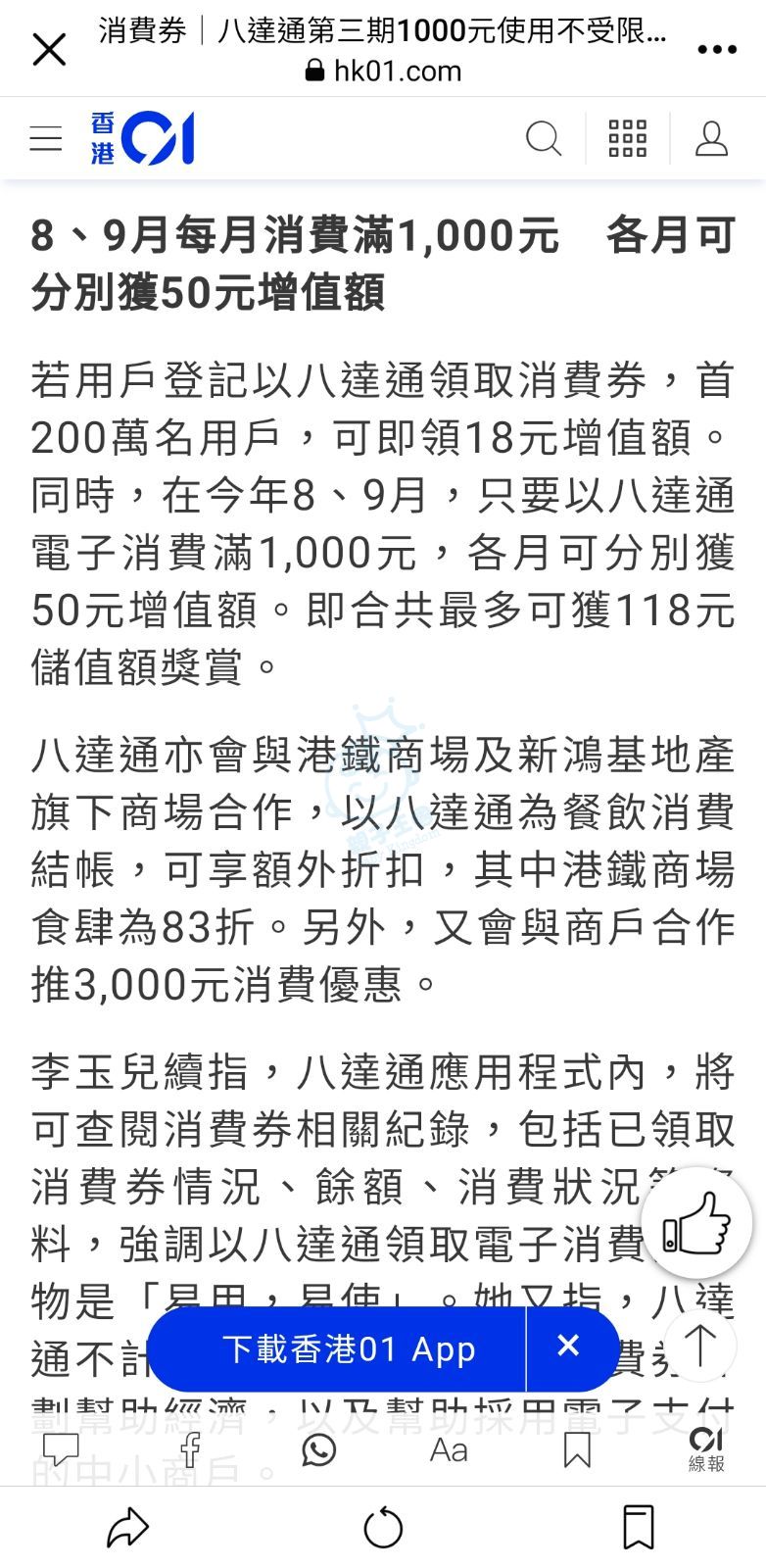766x1568 pixels.
Task: Save page with browser bookmark button
Action: click(639, 1528)
